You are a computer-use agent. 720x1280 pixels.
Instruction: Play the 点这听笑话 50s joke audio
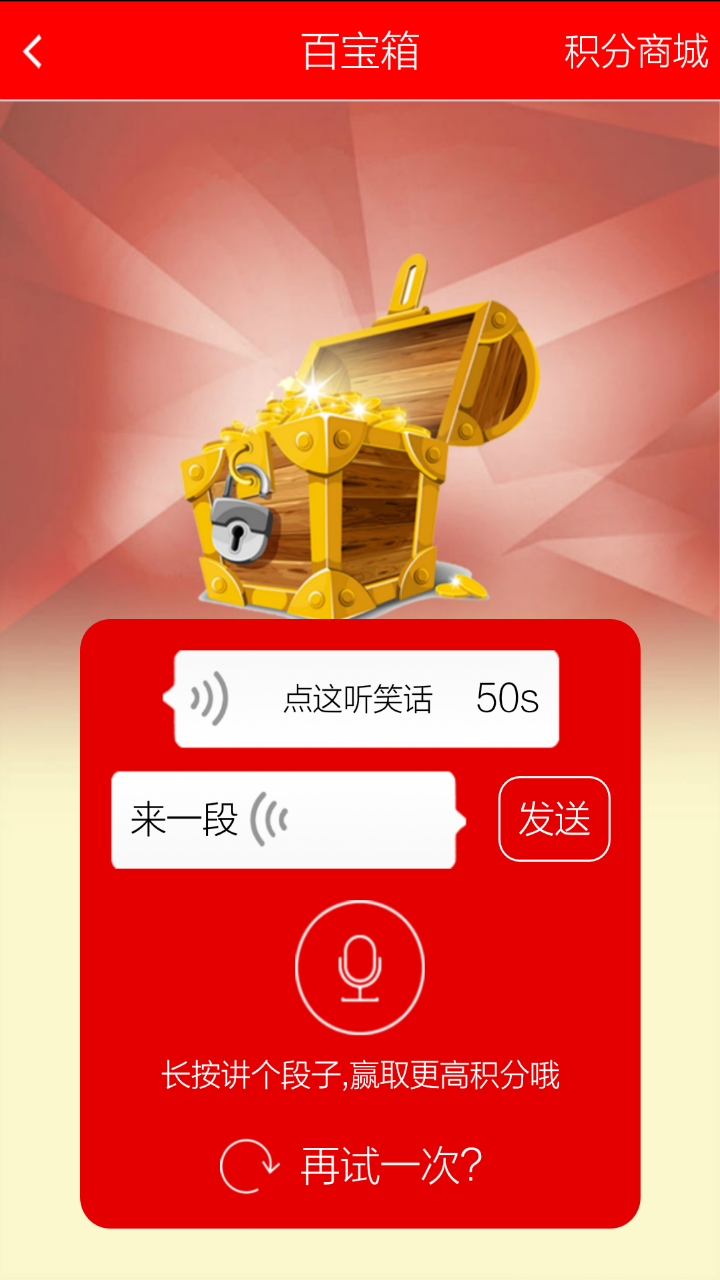[x=366, y=699]
